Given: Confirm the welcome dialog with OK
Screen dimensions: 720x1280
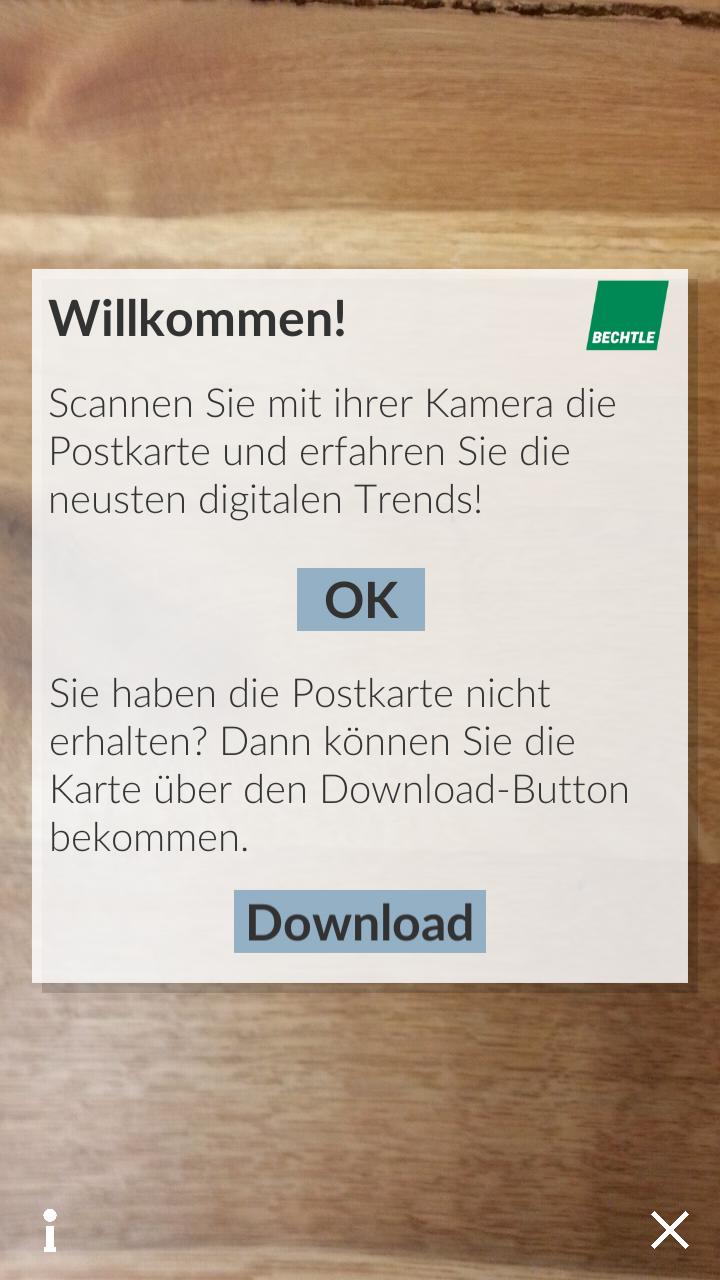Looking at the screenshot, I should click(360, 599).
